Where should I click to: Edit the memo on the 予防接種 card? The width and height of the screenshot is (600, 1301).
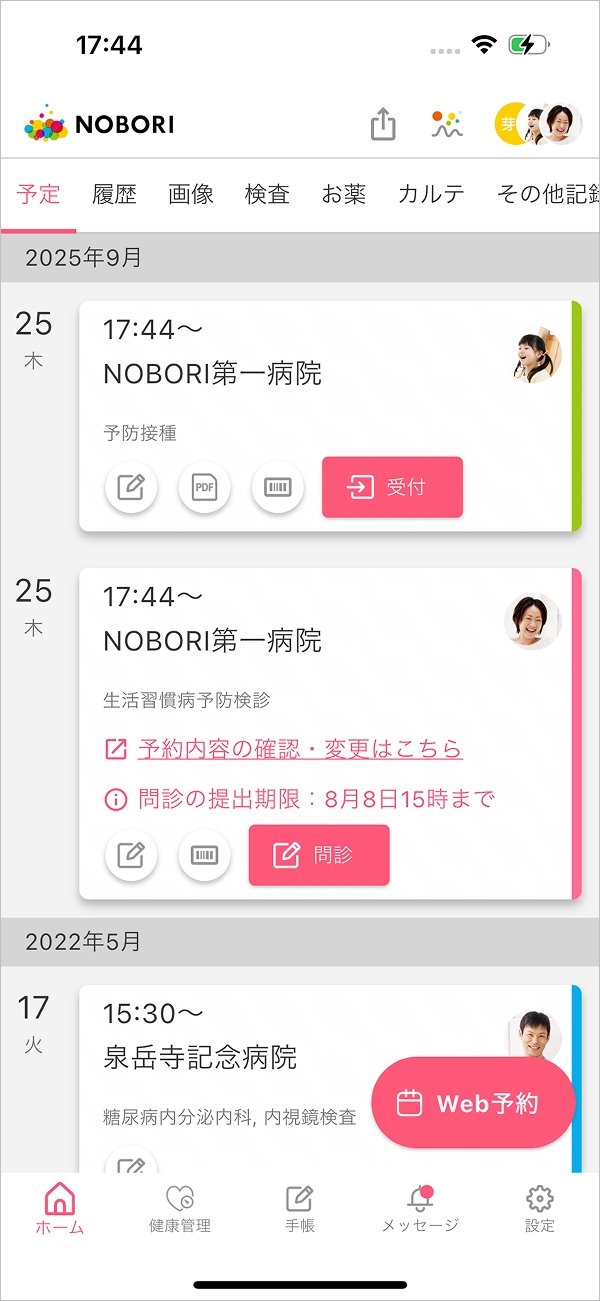tap(131, 488)
